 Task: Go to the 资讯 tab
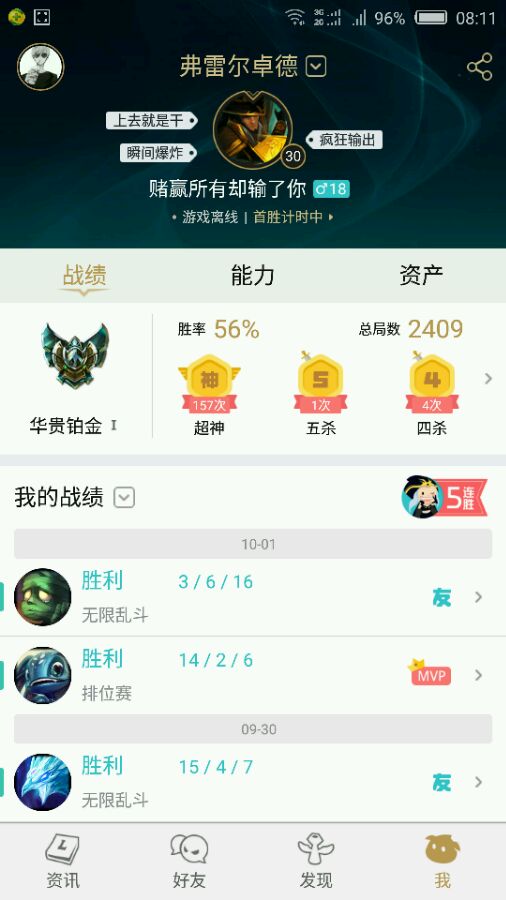[x=63, y=861]
